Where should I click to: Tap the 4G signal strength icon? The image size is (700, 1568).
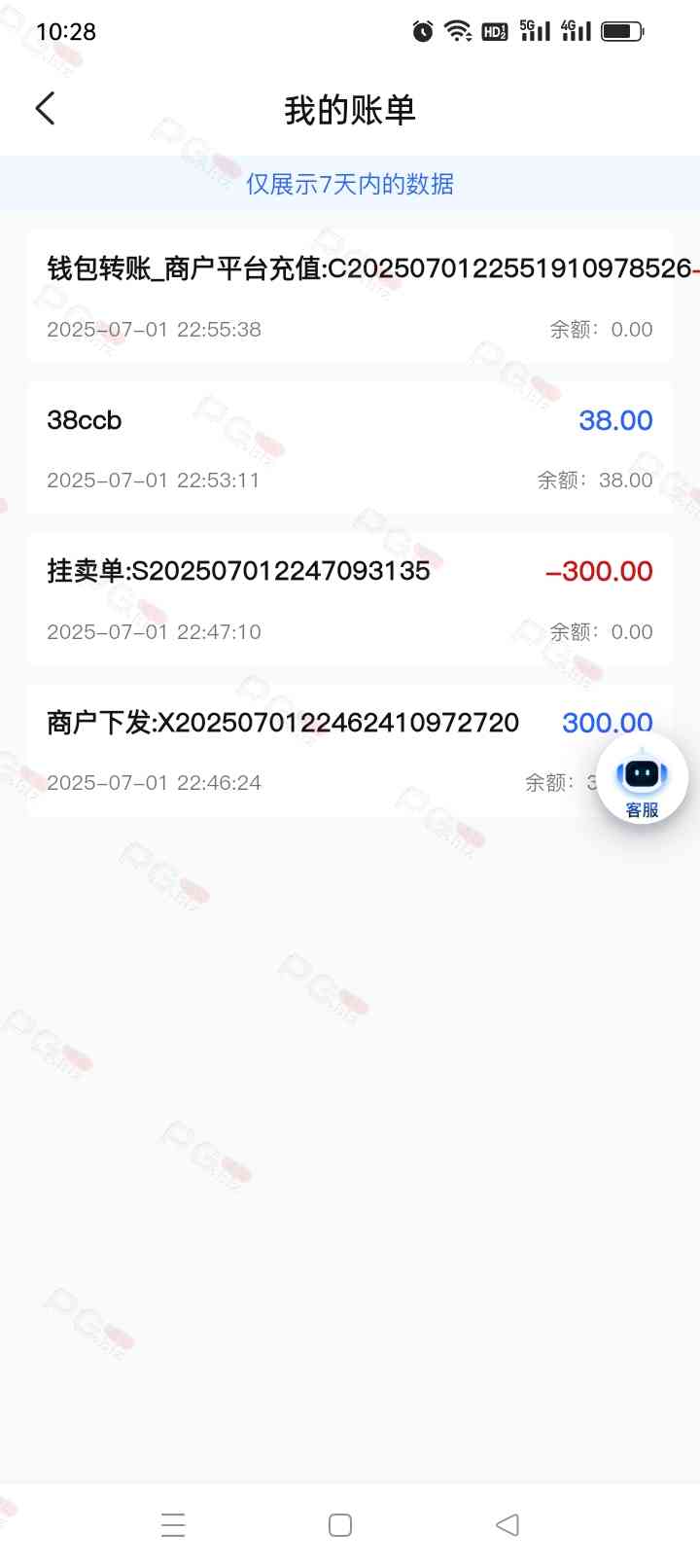tap(576, 30)
